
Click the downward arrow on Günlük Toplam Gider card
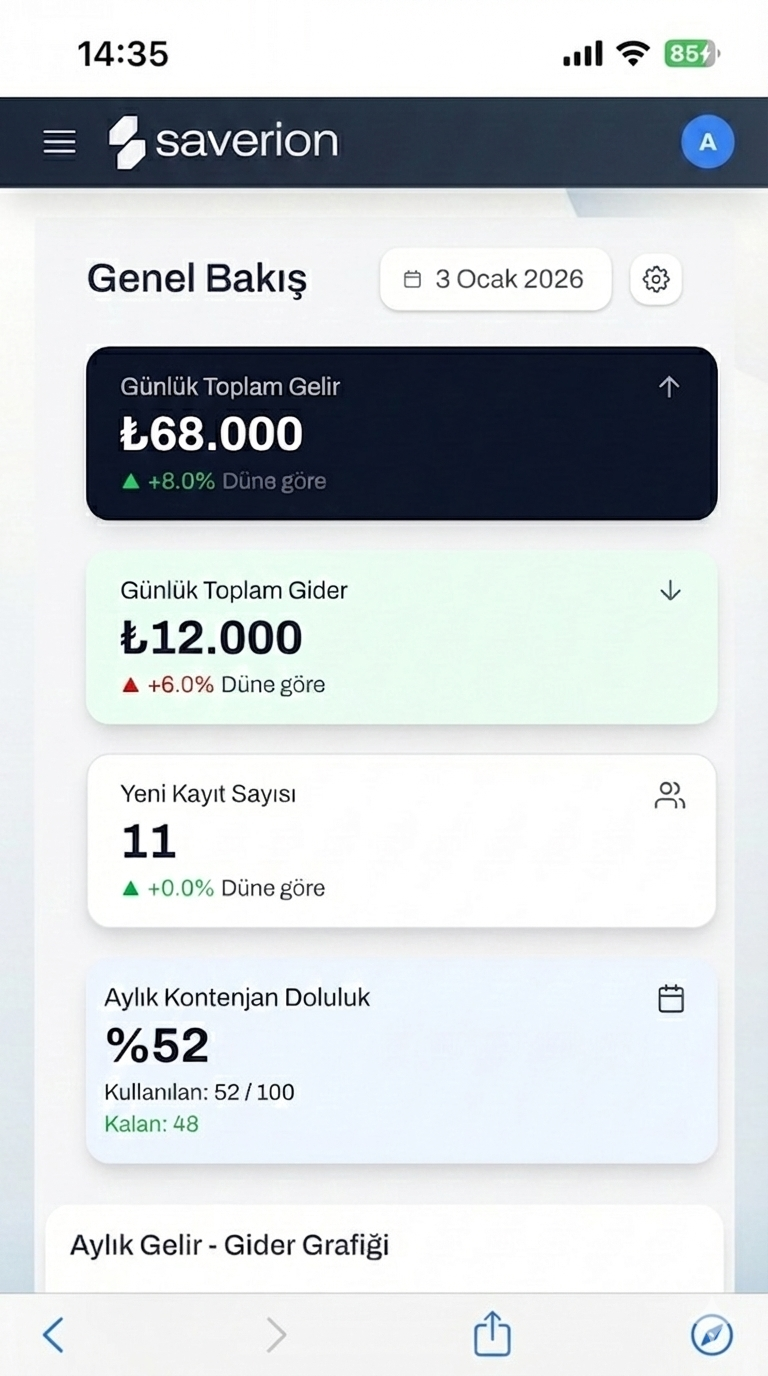tap(668, 590)
